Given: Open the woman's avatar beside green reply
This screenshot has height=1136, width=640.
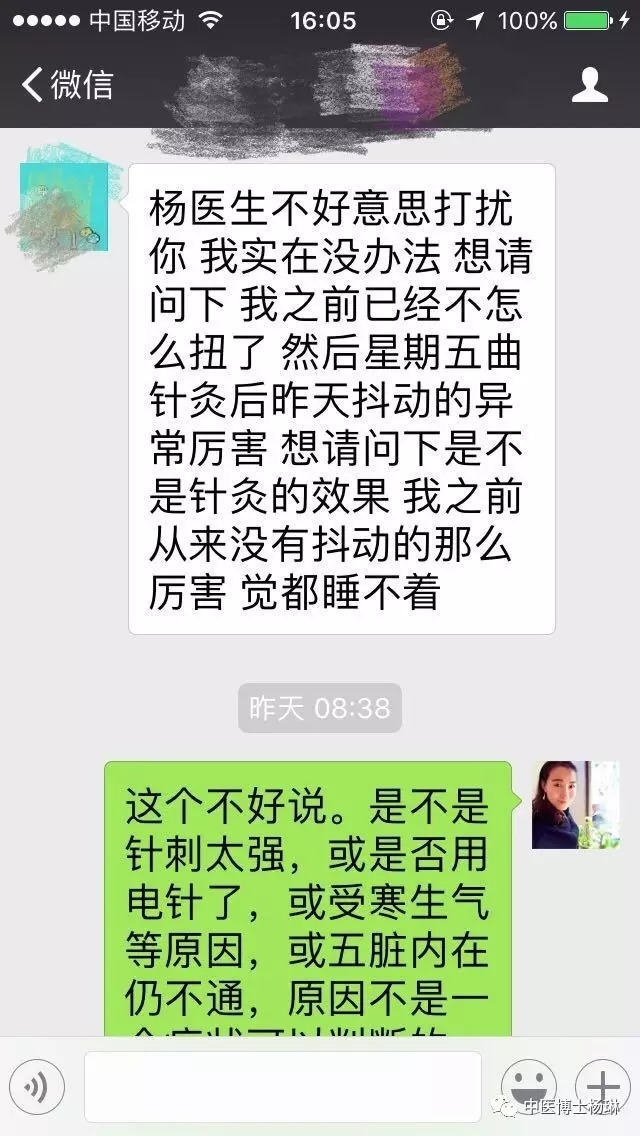Looking at the screenshot, I should (575, 805).
